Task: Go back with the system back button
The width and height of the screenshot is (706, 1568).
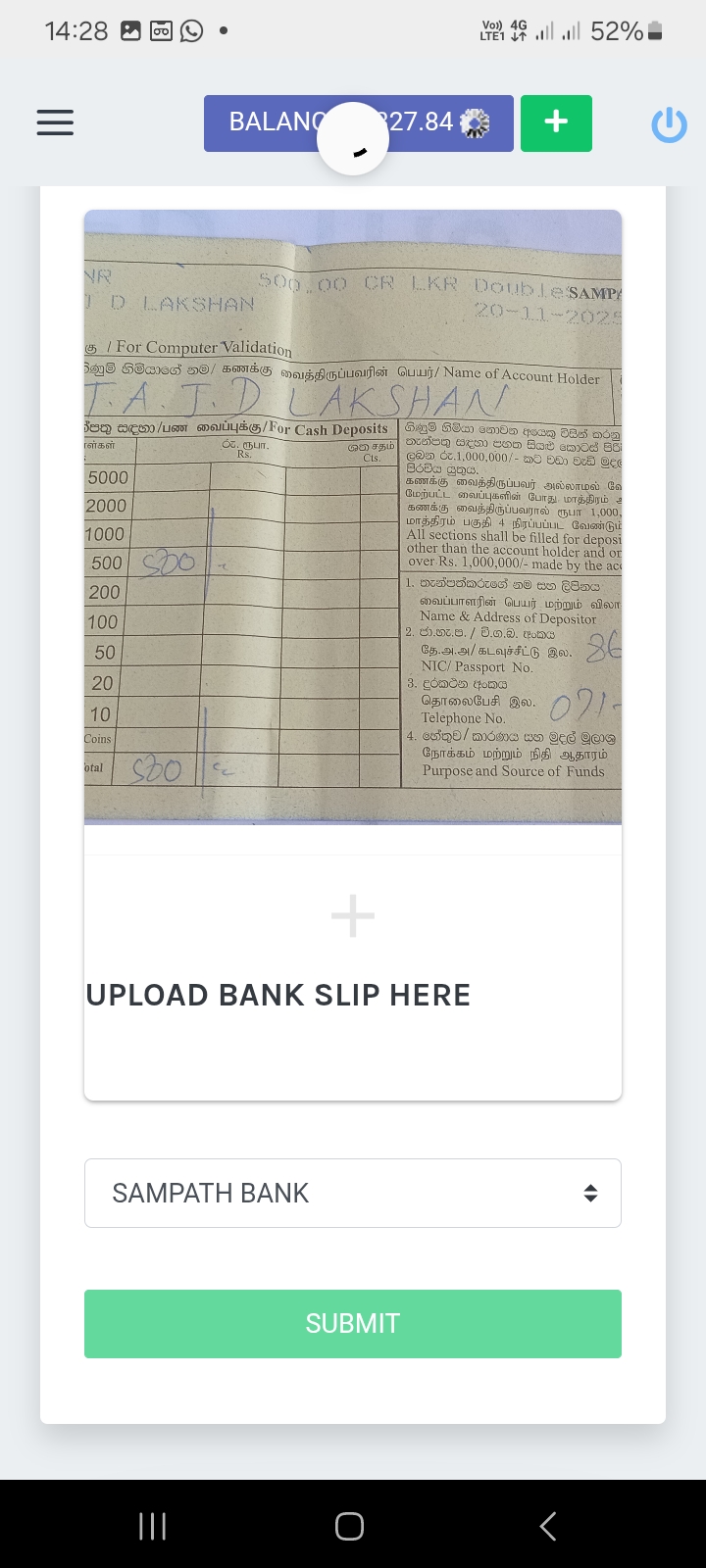Action: [x=548, y=1526]
